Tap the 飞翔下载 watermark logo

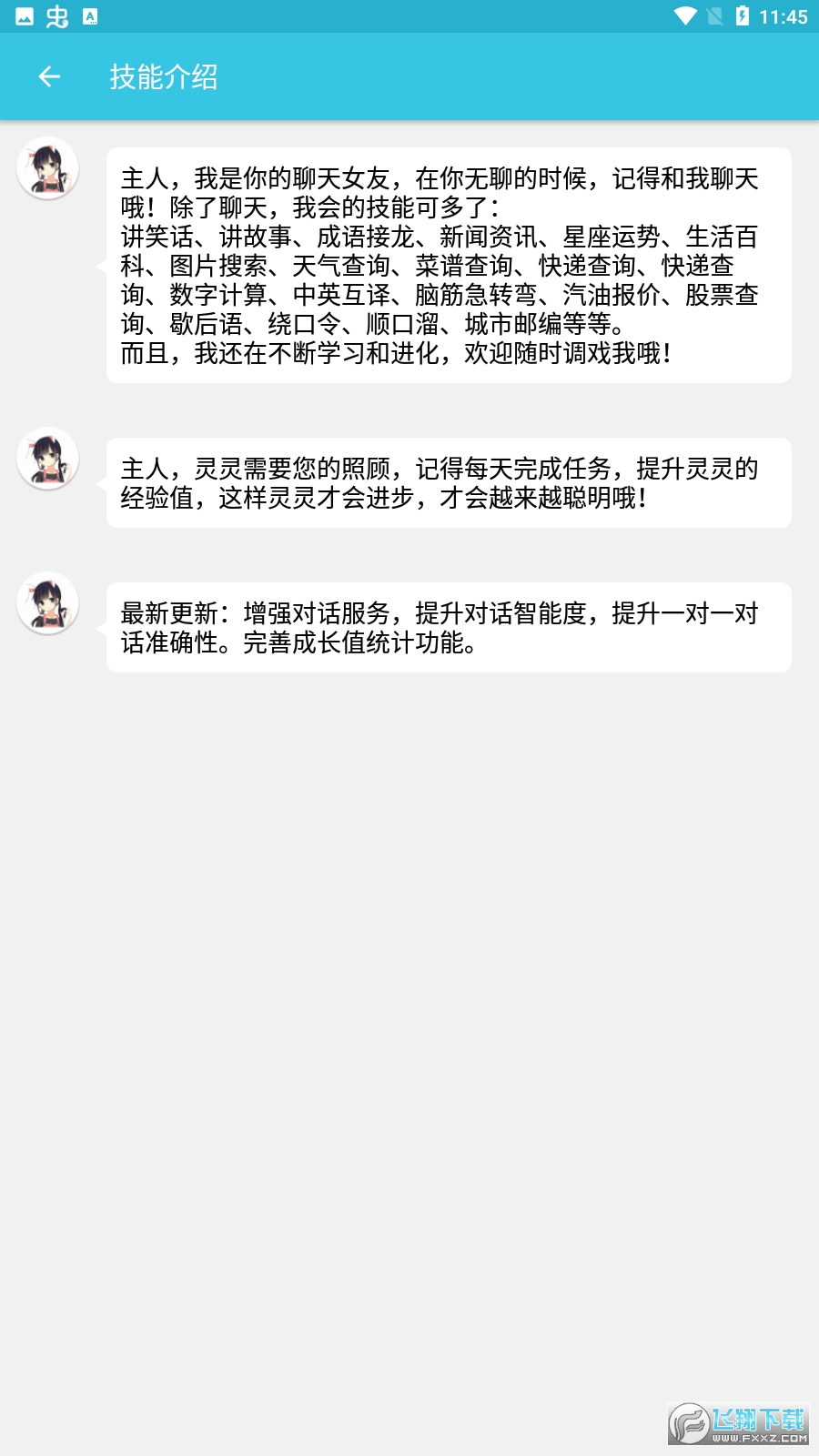[737, 1424]
